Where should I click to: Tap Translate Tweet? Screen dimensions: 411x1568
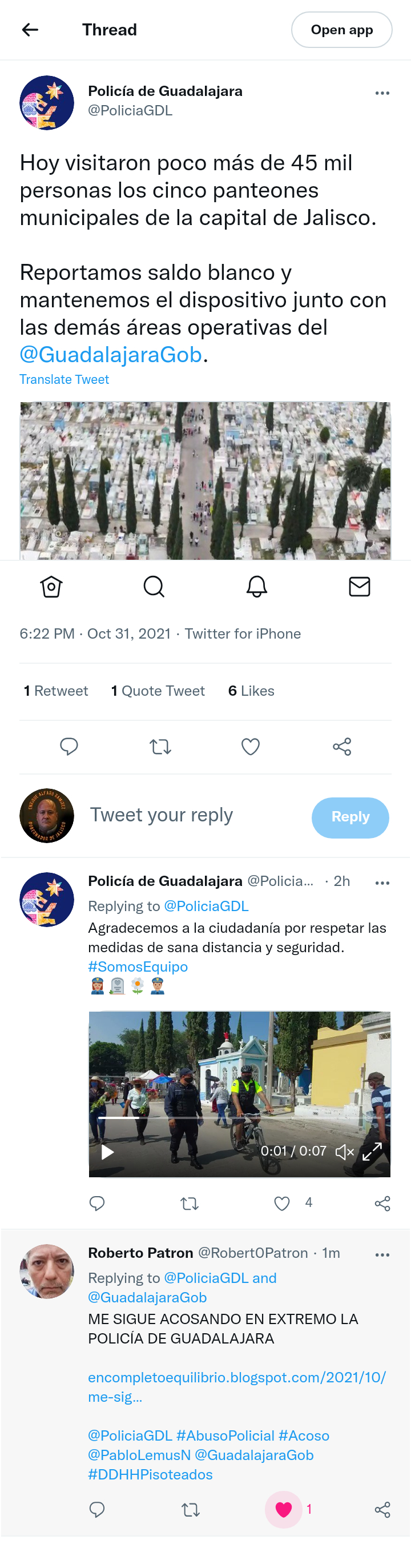click(x=64, y=379)
